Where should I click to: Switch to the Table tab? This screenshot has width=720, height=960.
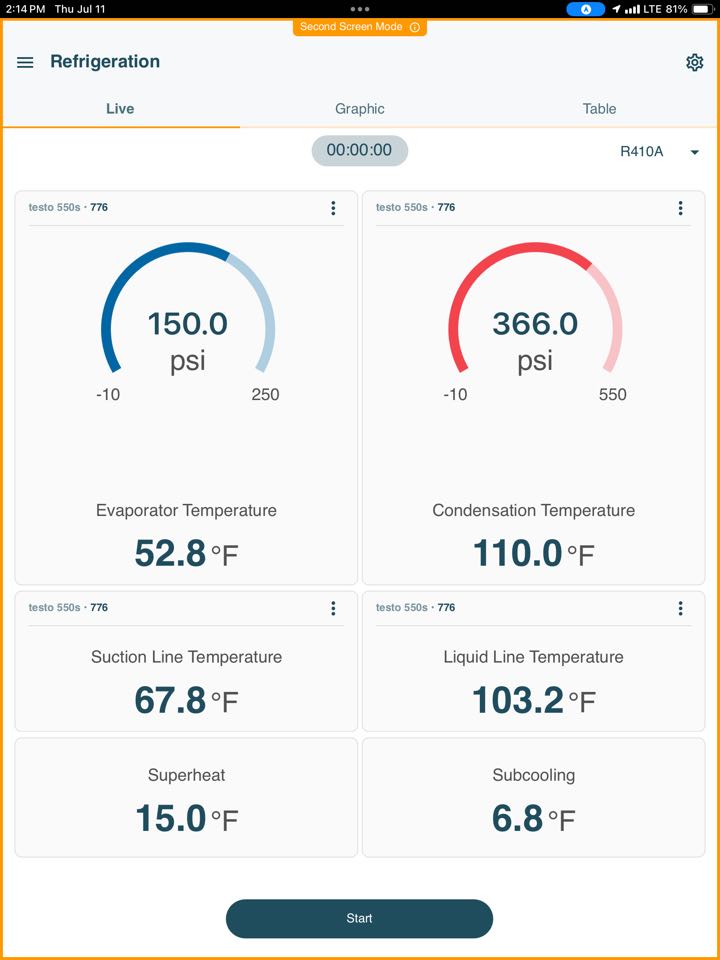(x=599, y=109)
